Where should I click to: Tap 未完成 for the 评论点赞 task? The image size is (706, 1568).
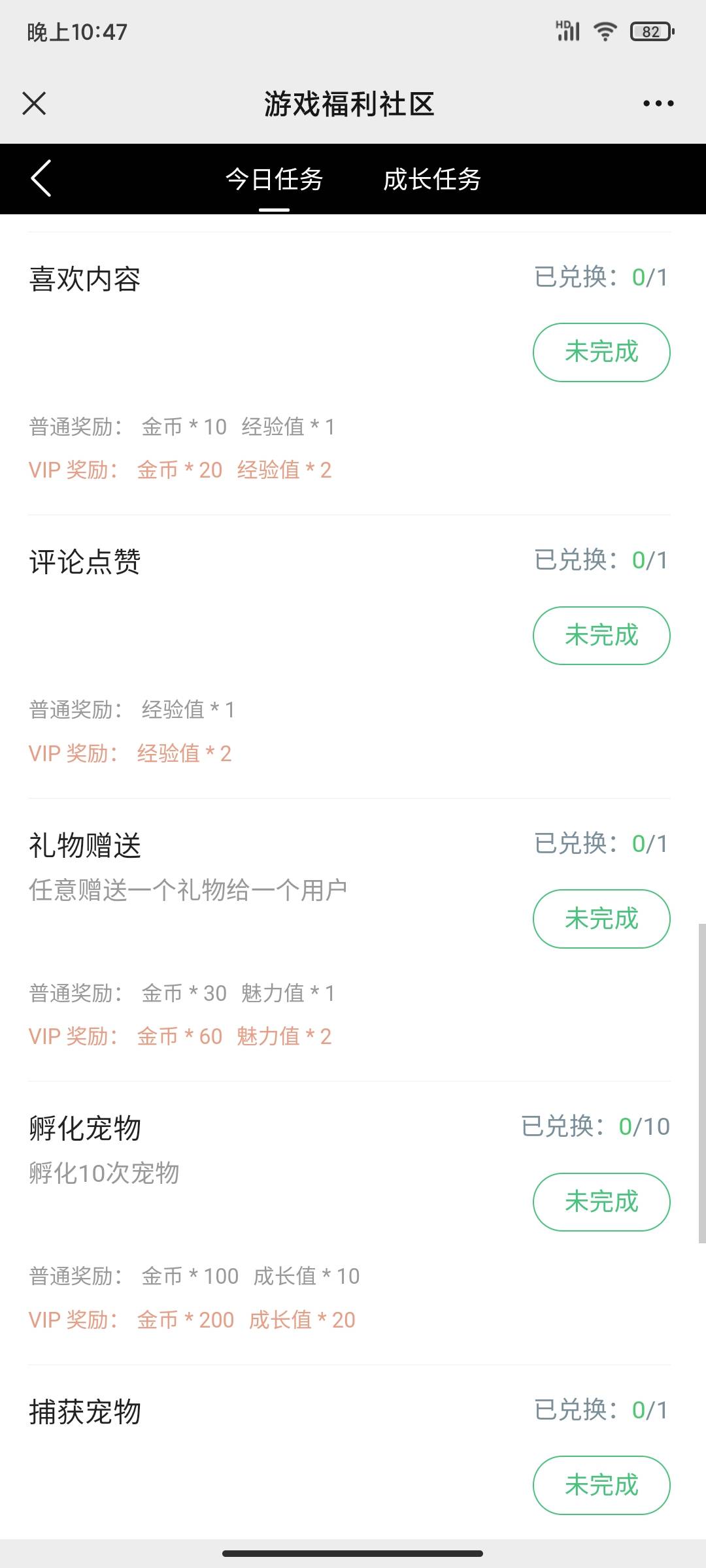[601, 635]
